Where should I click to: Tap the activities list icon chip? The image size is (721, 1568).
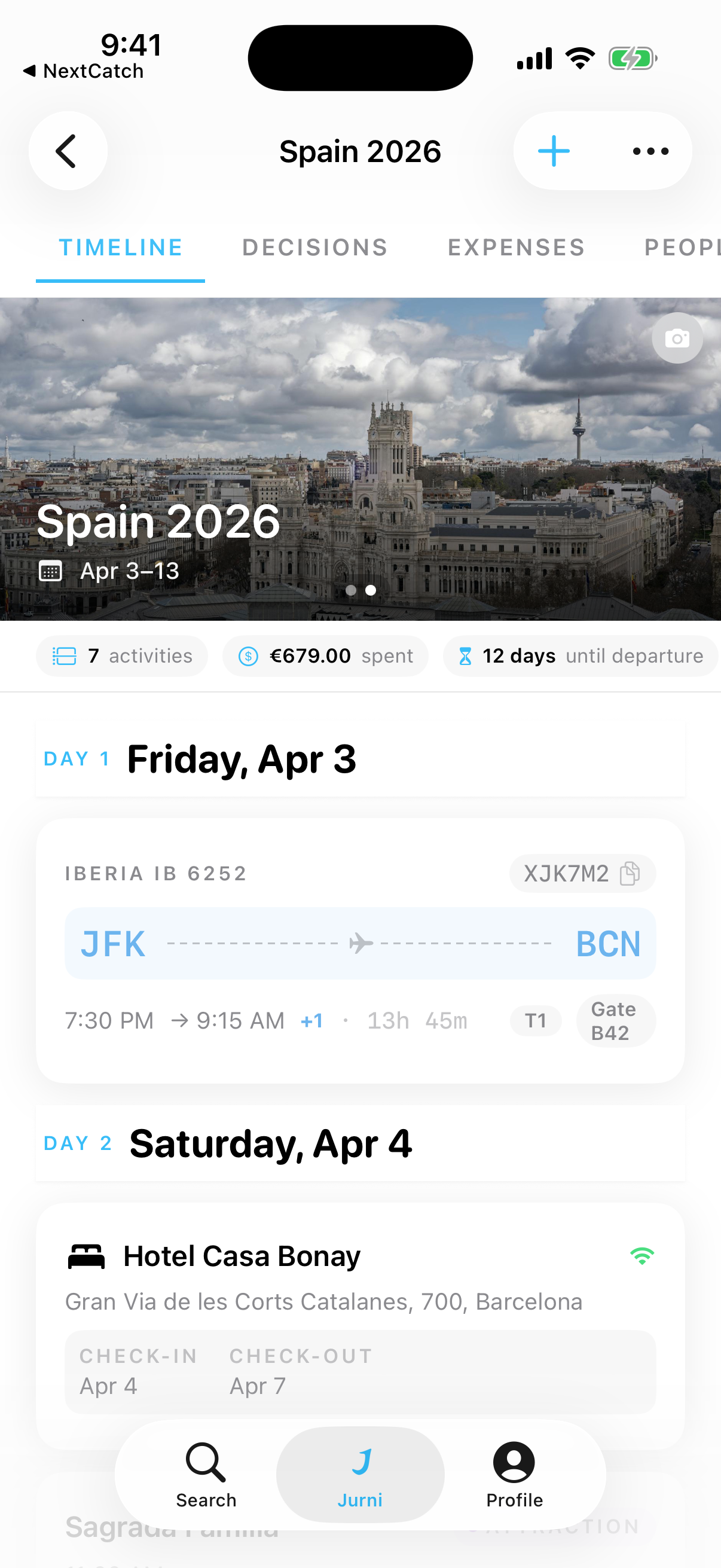(x=64, y=655)
